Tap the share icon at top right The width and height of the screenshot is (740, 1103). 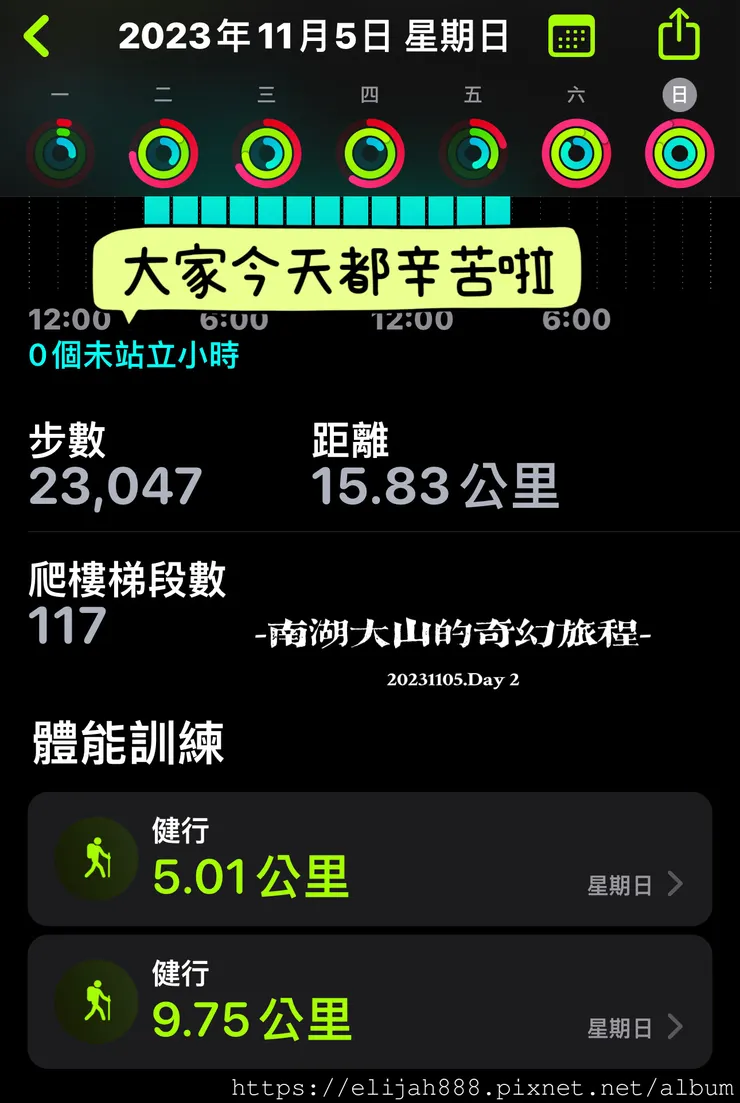(x=679, y=34)
